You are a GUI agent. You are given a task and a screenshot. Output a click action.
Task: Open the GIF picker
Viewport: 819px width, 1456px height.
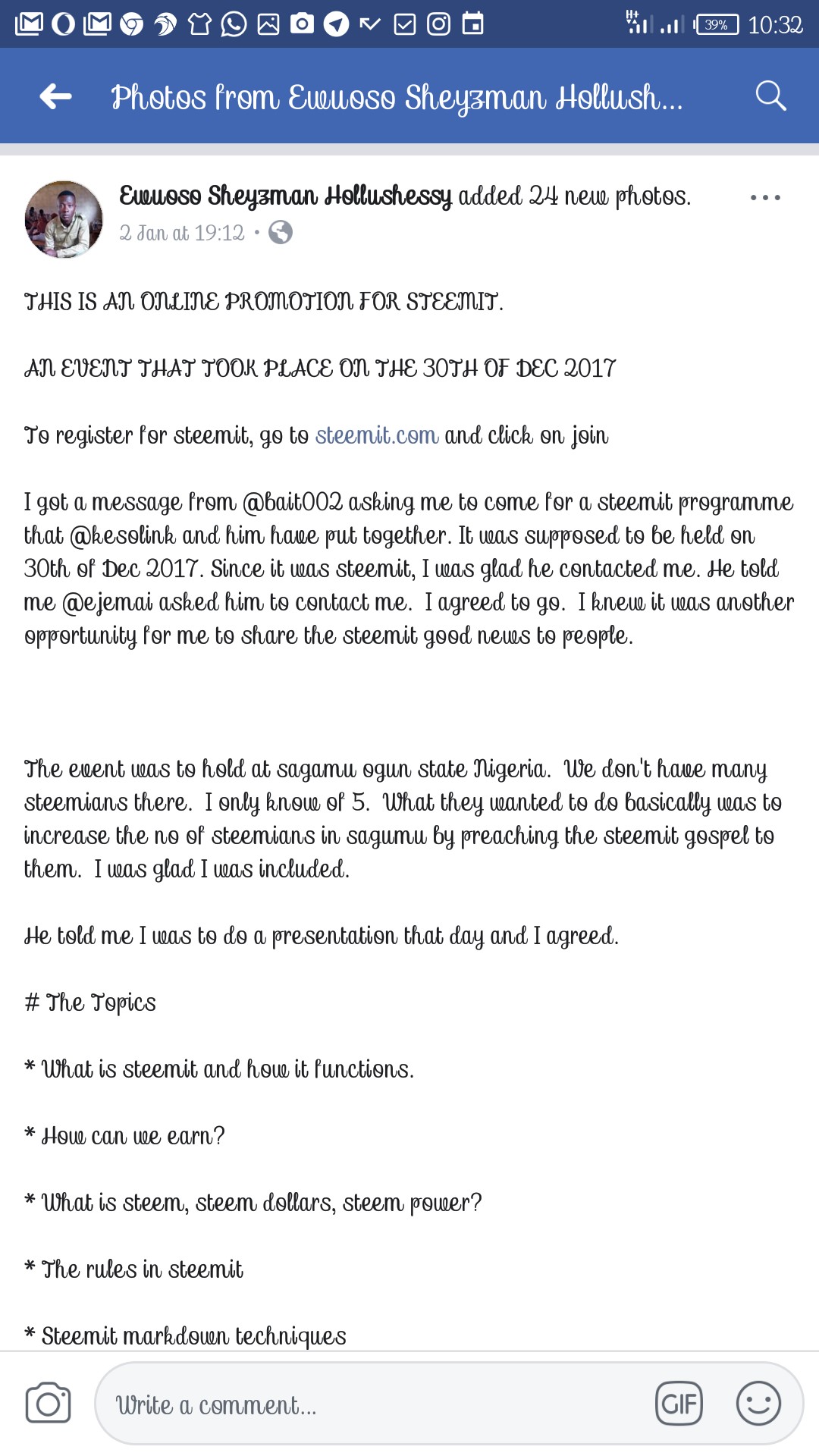(x=679, y=1403)
